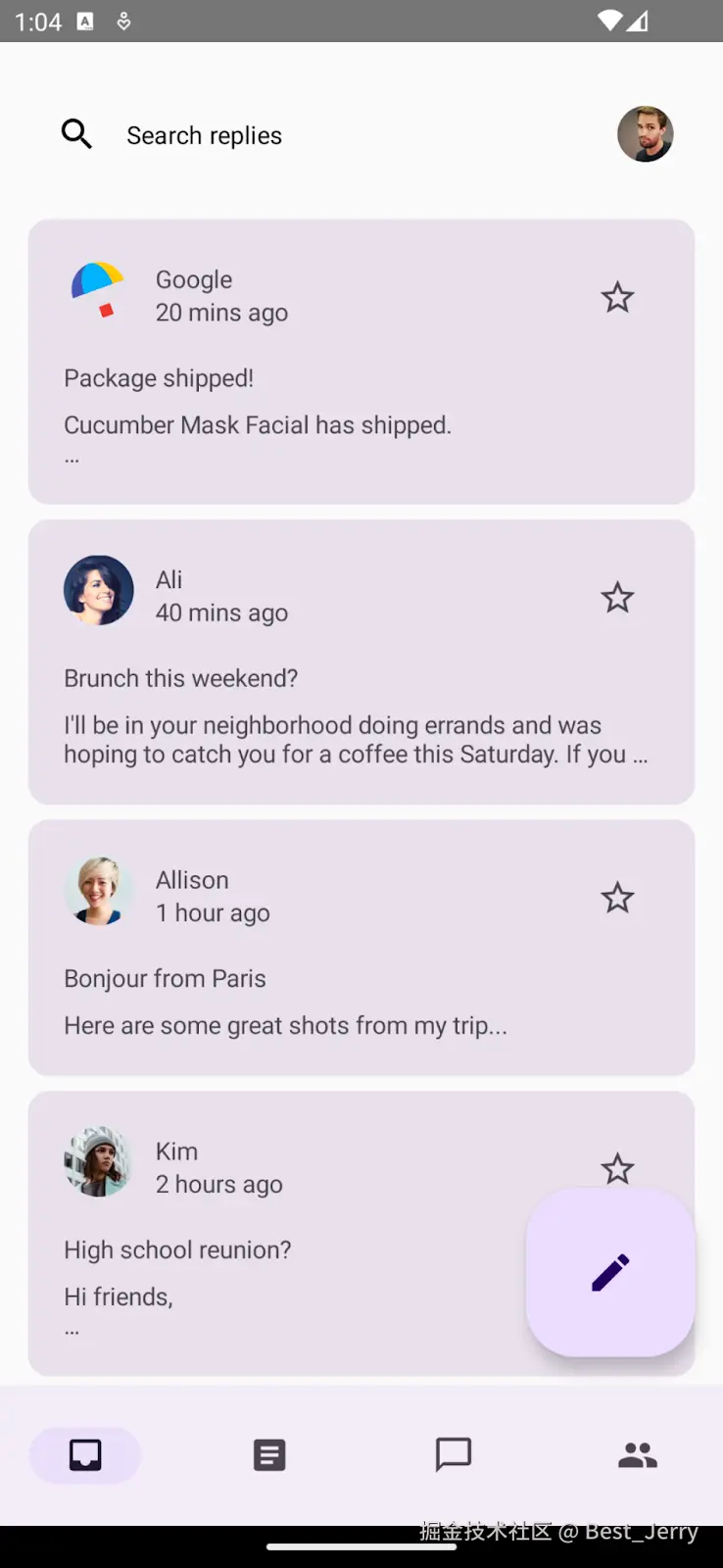Open the profile avatar at top right

click(x=645, y=134)
